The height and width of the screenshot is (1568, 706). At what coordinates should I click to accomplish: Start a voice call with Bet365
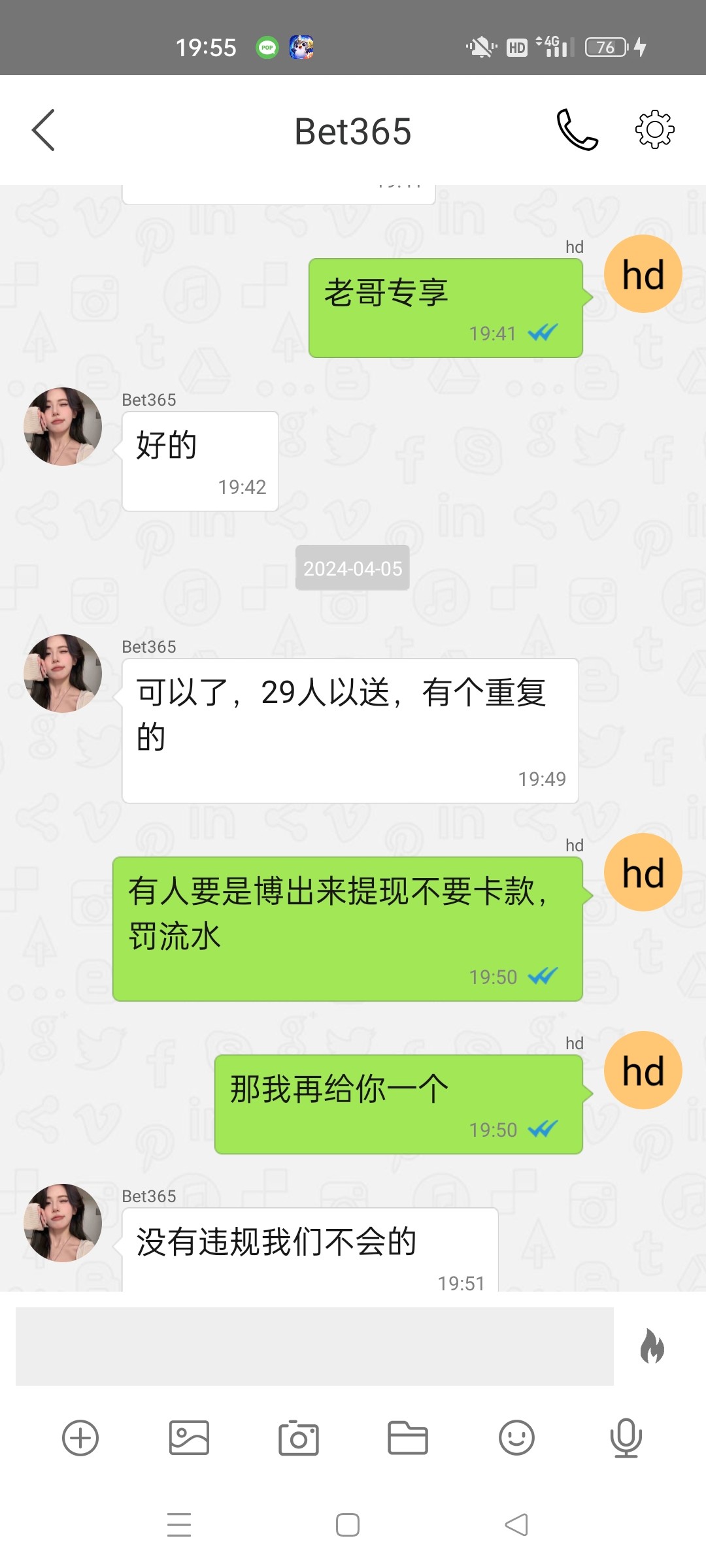point(577,130)
